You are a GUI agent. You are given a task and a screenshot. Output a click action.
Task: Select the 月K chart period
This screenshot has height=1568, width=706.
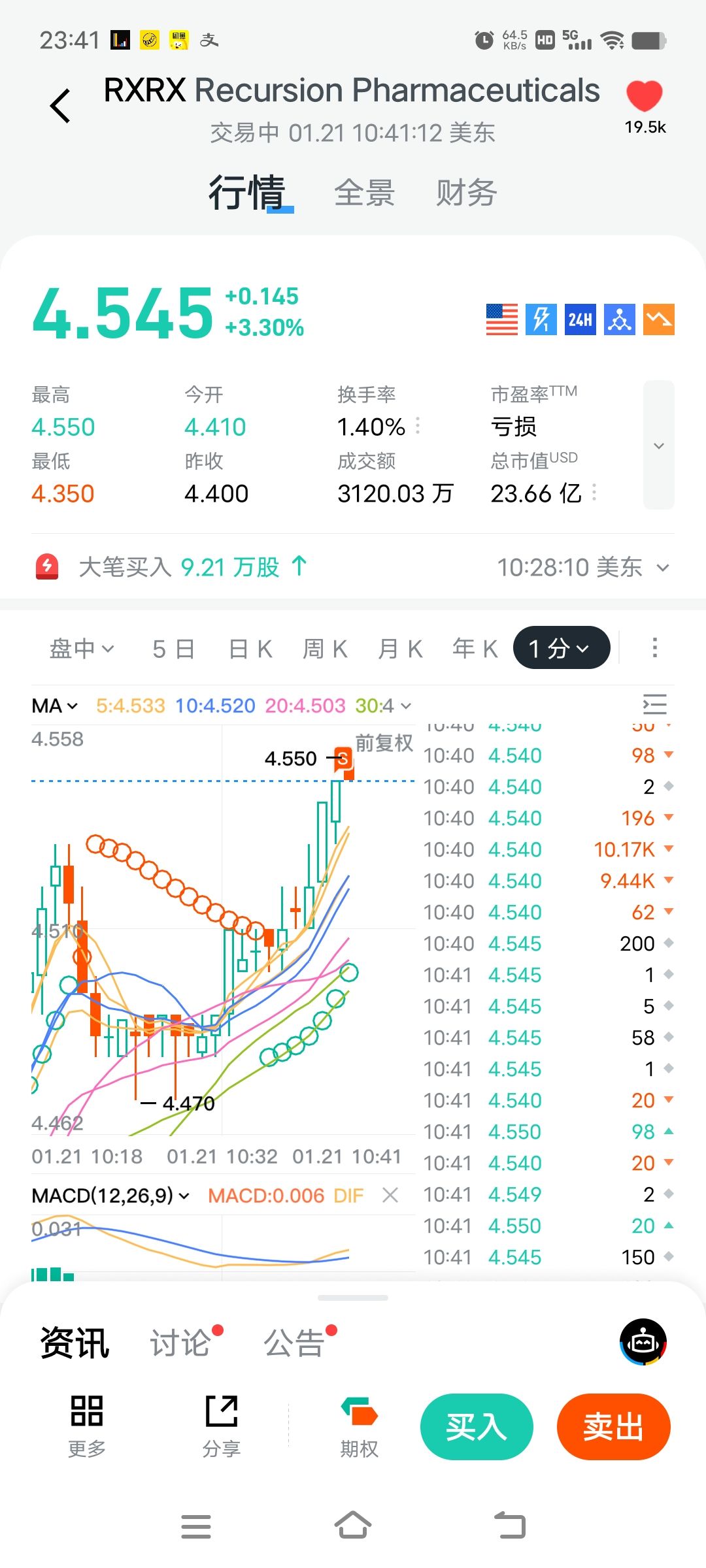click(400, 649)
